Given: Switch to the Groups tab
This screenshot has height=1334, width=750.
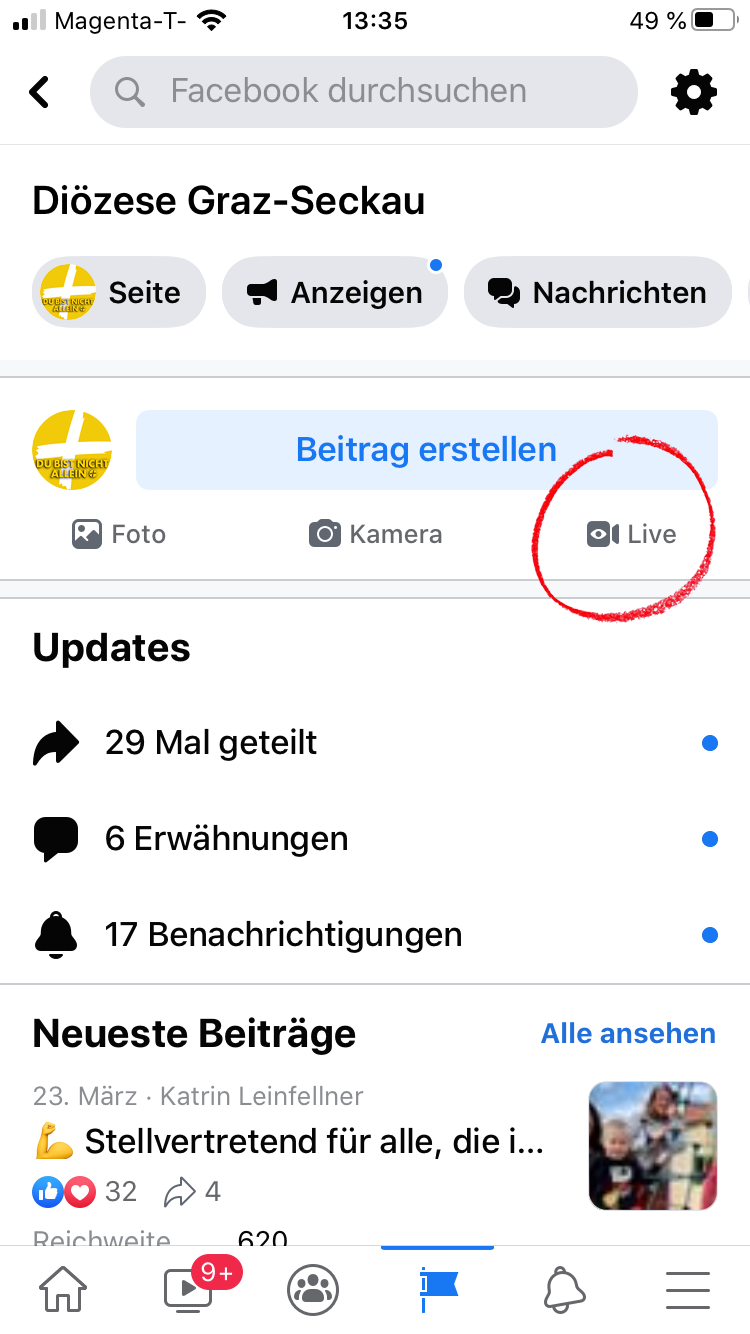Looking at the screenshot, I should pyautogui.click(x=313, y=1290).
